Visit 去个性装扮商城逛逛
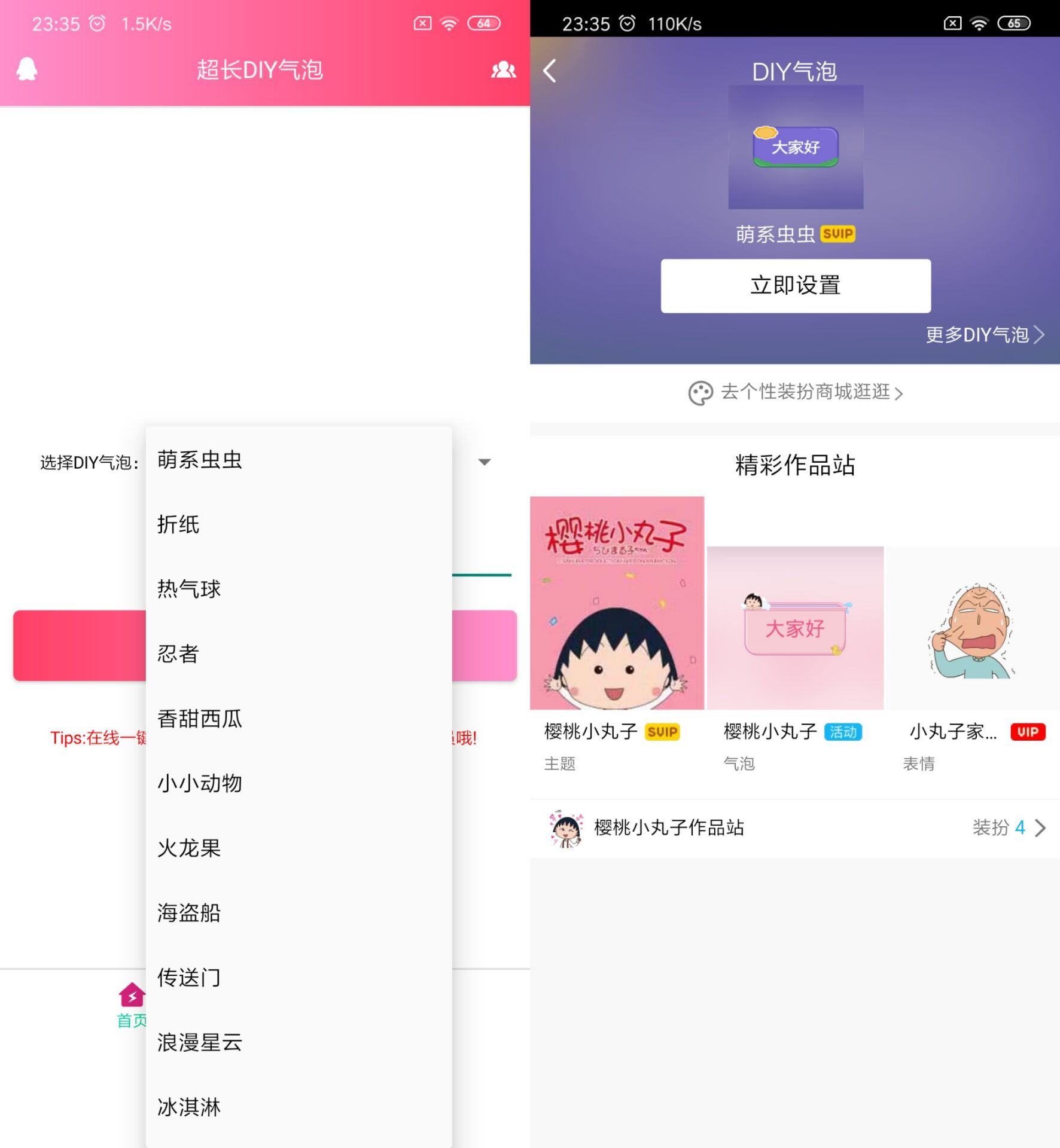 coord(795,392)
